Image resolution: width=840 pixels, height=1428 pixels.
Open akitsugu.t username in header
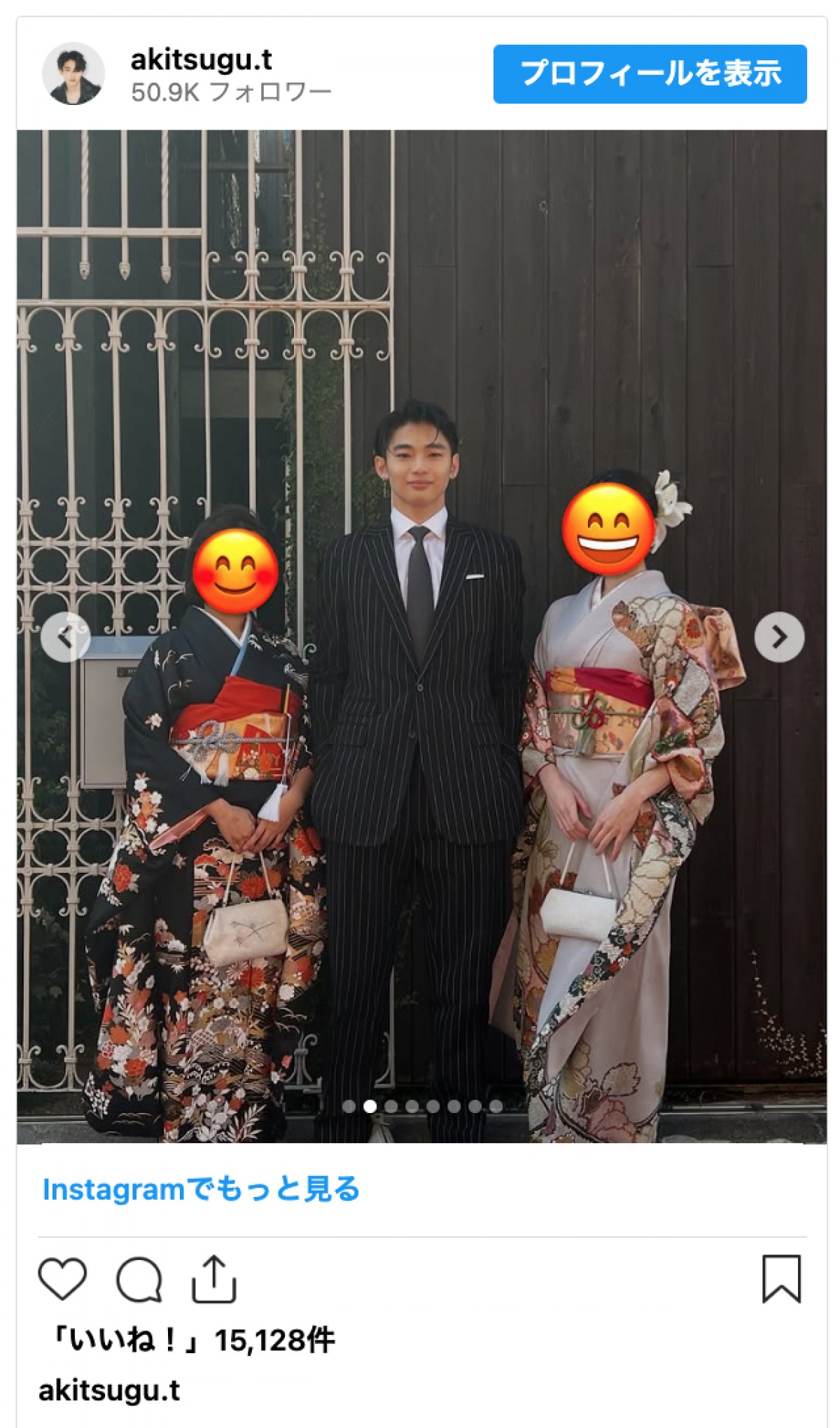[x=201, y=60]
